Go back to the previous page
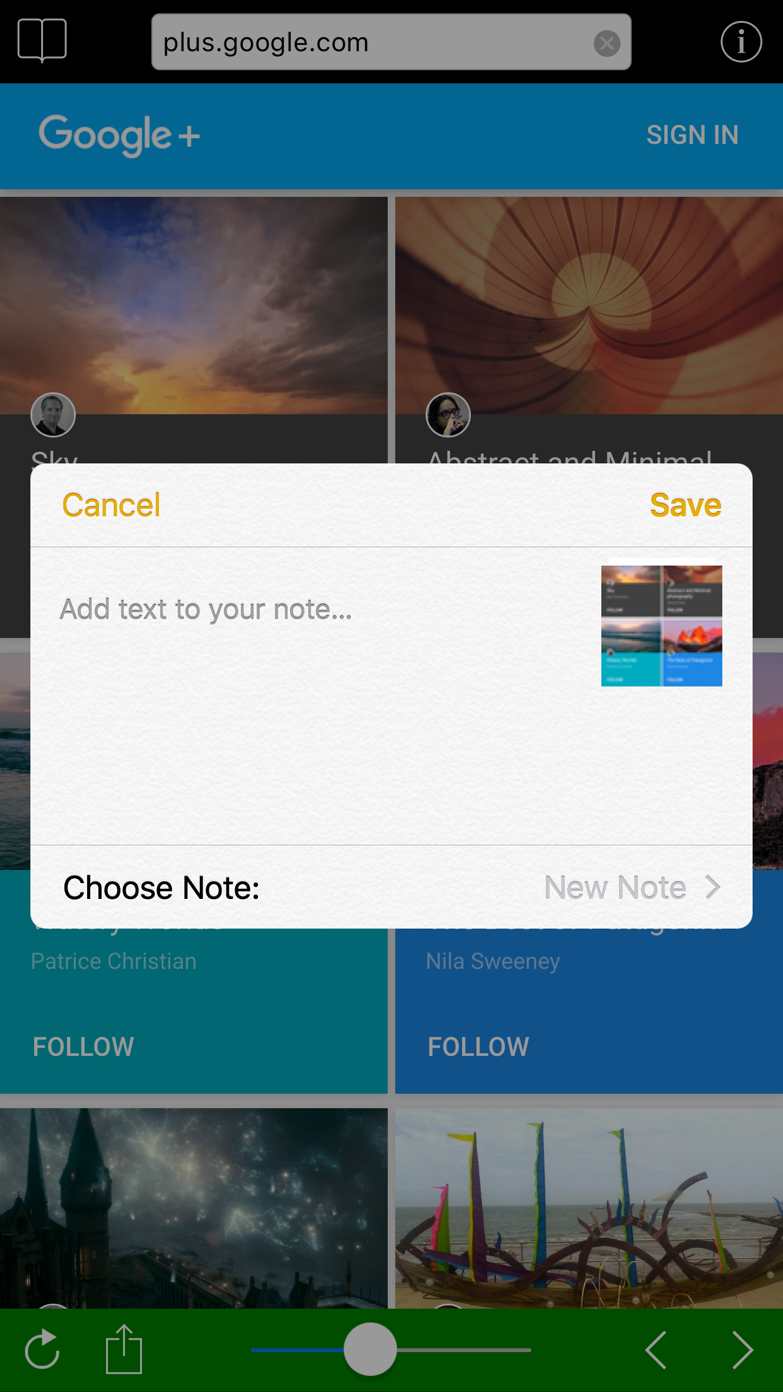This screenshot has height=1392, width=783. [656, 1350]
